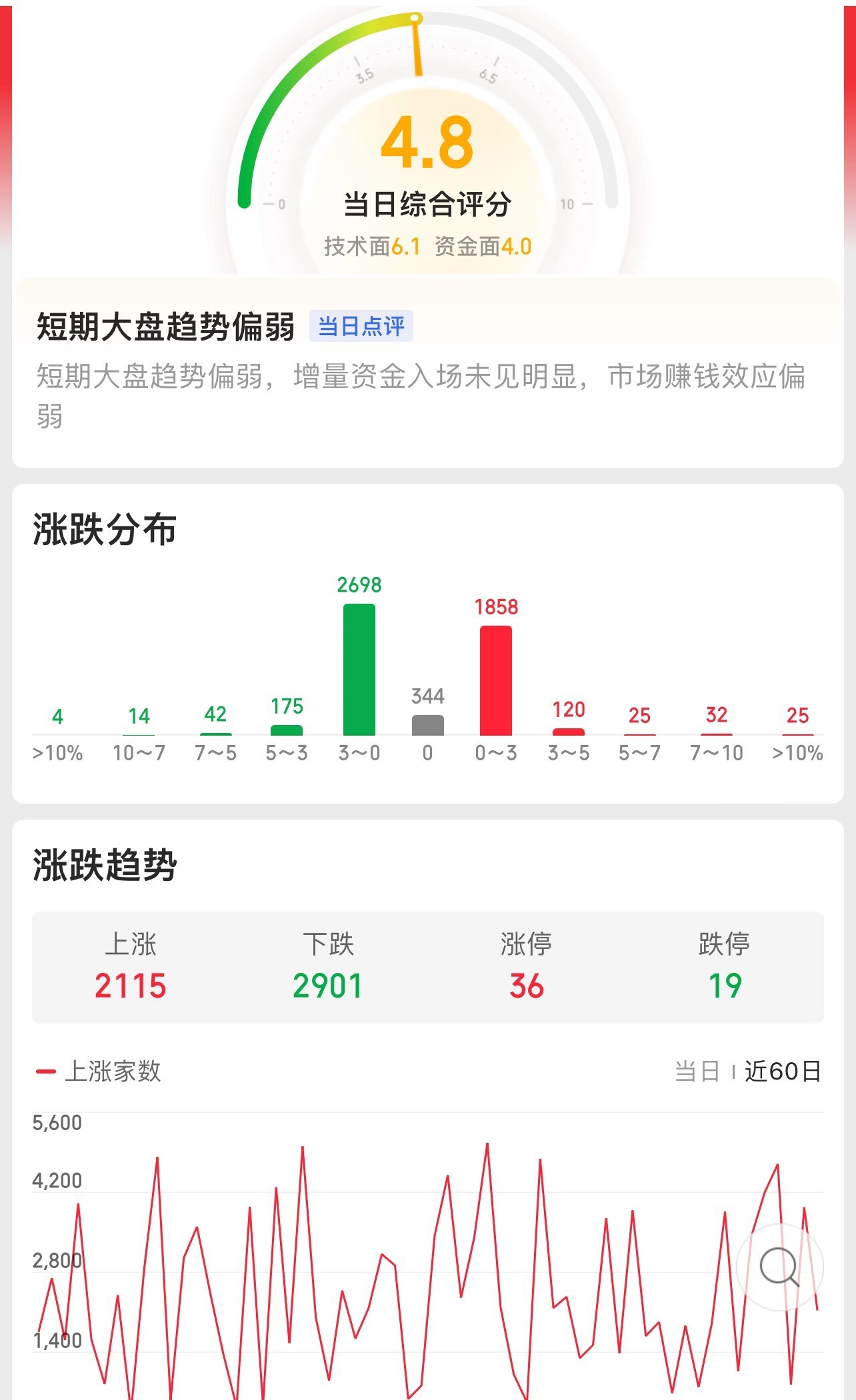The image size is (856, 1400).
Task: Select the 近60日 range
Action: [783, 1071]
